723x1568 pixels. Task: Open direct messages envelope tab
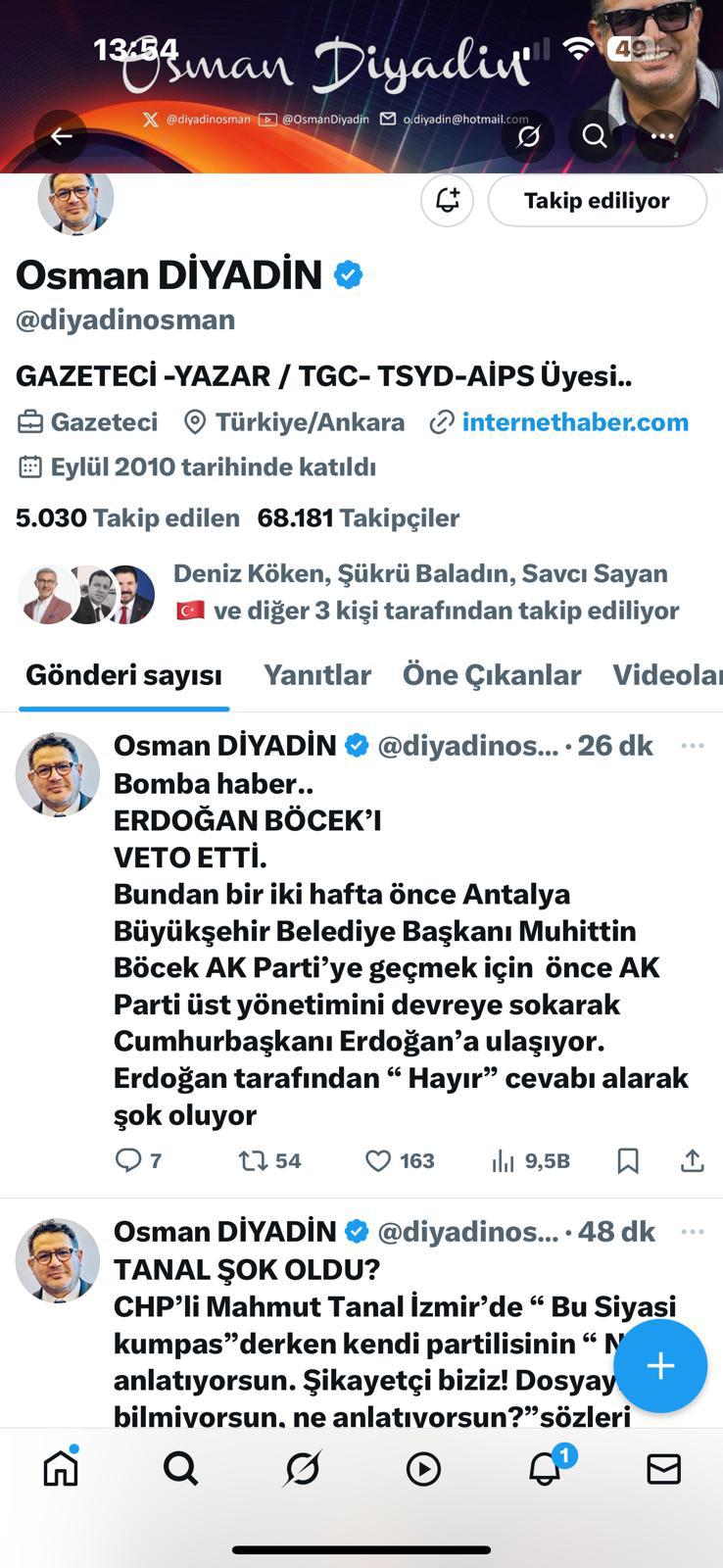tap(663, 1468)
